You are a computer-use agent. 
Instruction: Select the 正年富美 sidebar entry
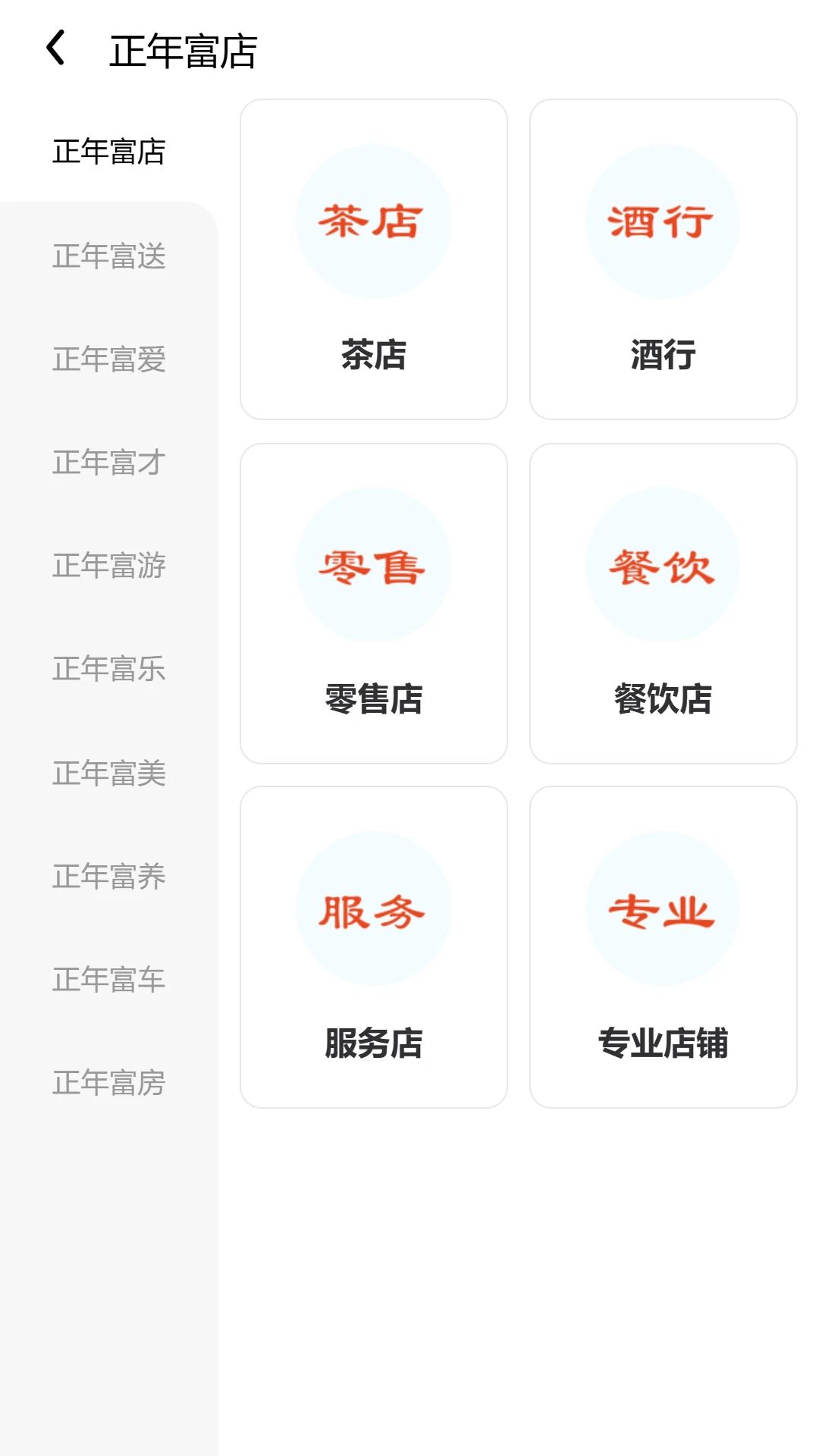click(x=109, y=774)
